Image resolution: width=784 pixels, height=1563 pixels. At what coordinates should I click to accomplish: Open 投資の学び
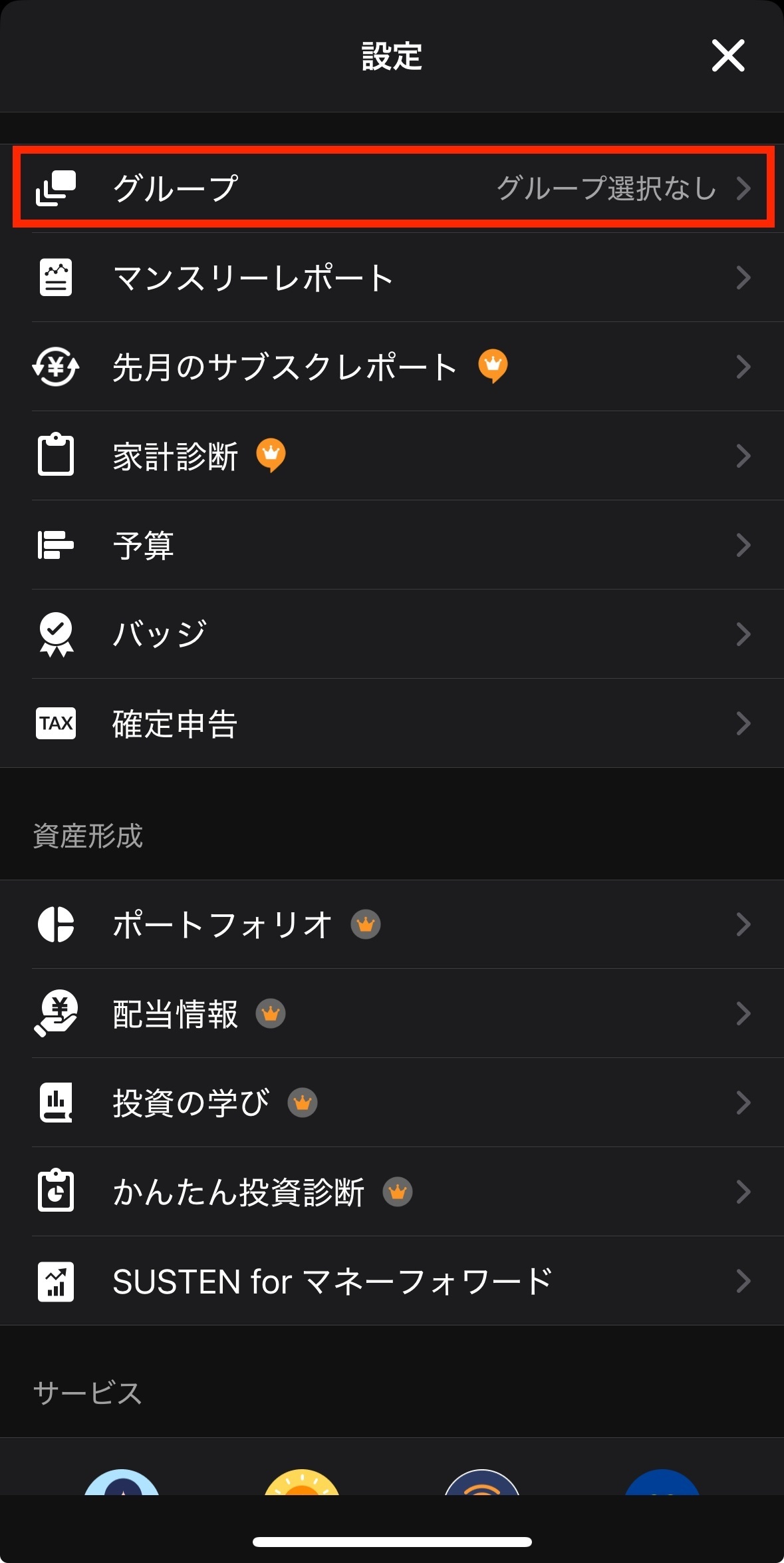coord(392,1103)
